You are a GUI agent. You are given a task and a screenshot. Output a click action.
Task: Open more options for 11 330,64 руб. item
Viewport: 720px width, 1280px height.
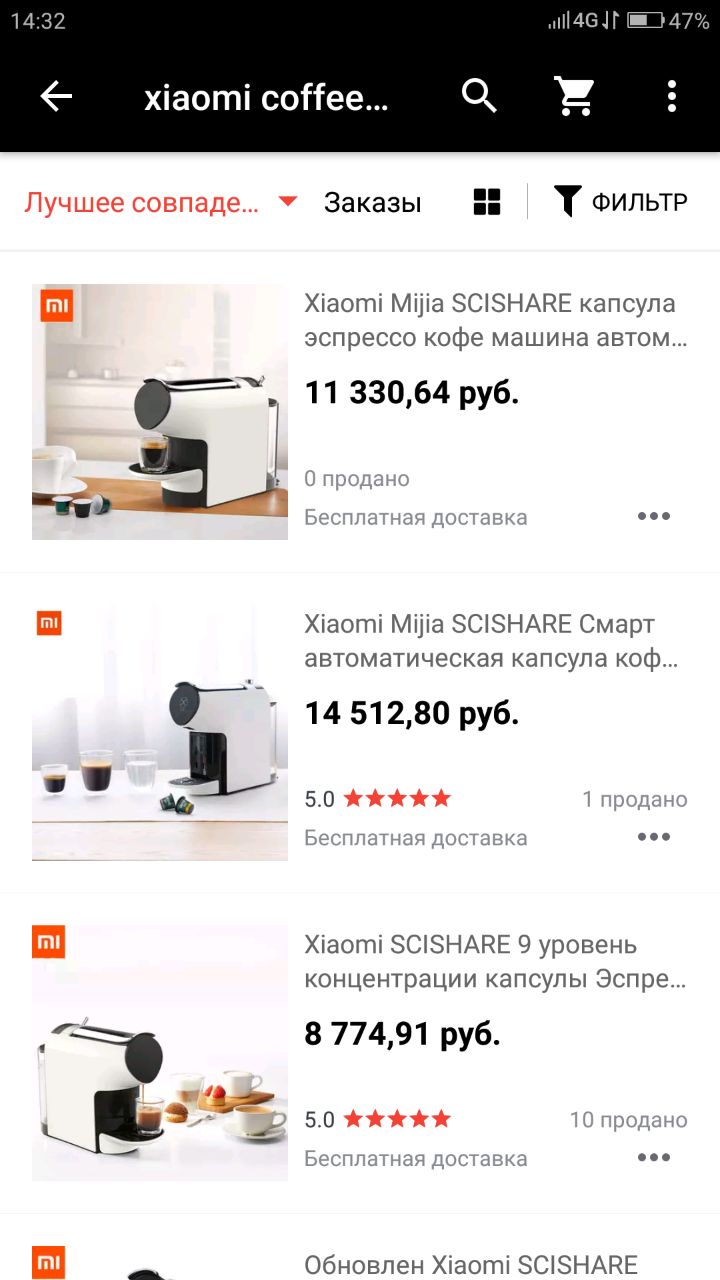pos(654,516)
